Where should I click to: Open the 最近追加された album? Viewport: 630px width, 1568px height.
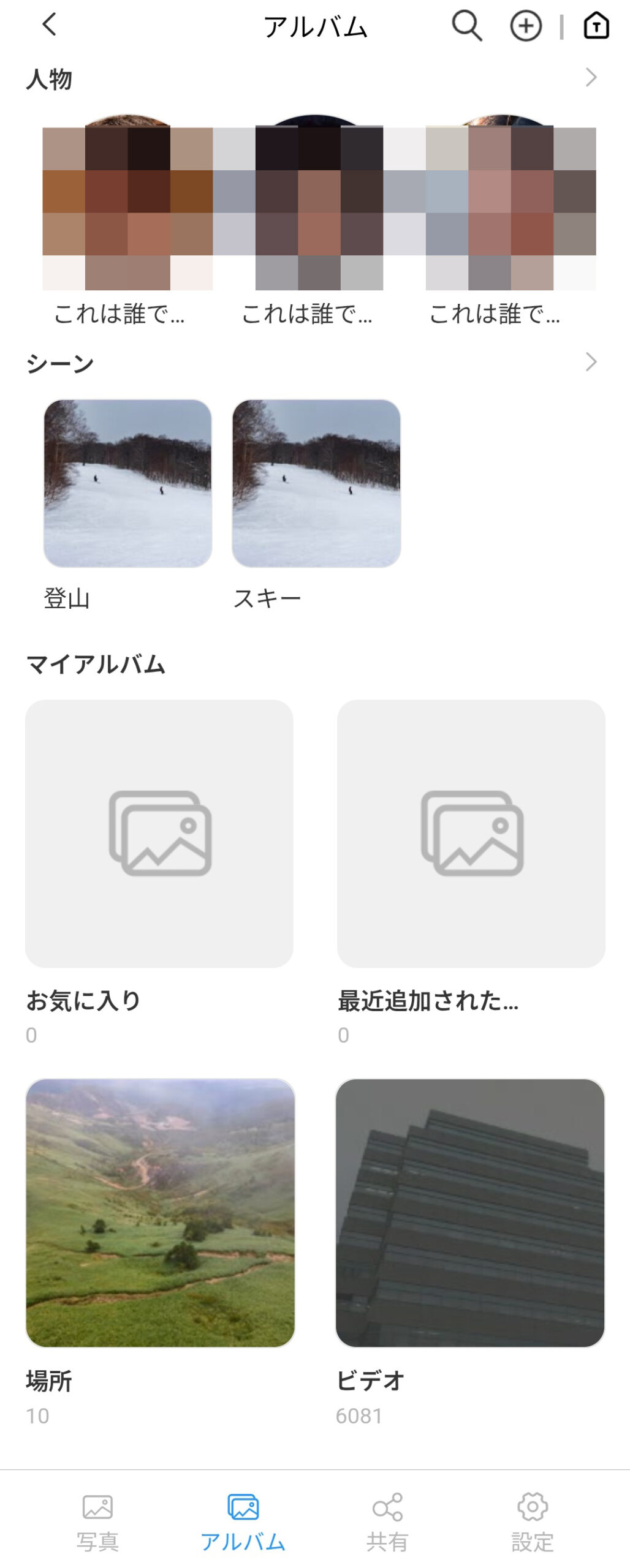coord(471,834)
